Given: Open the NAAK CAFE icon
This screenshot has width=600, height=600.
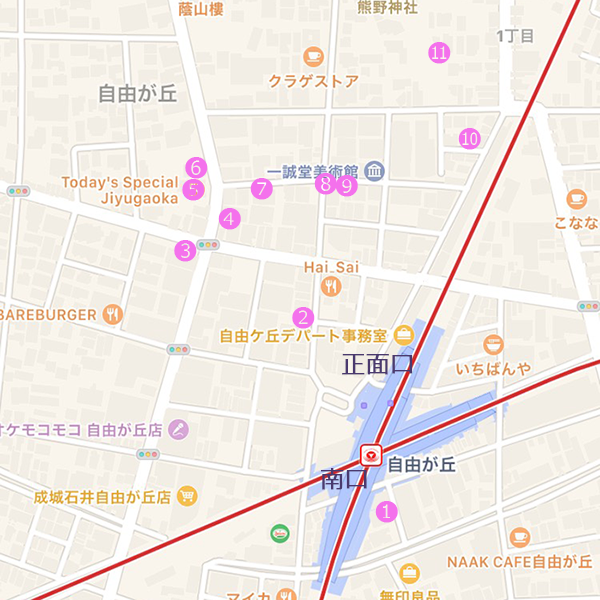Looking at the screenshot, I should pyautogui.click(x=519, y=538).
